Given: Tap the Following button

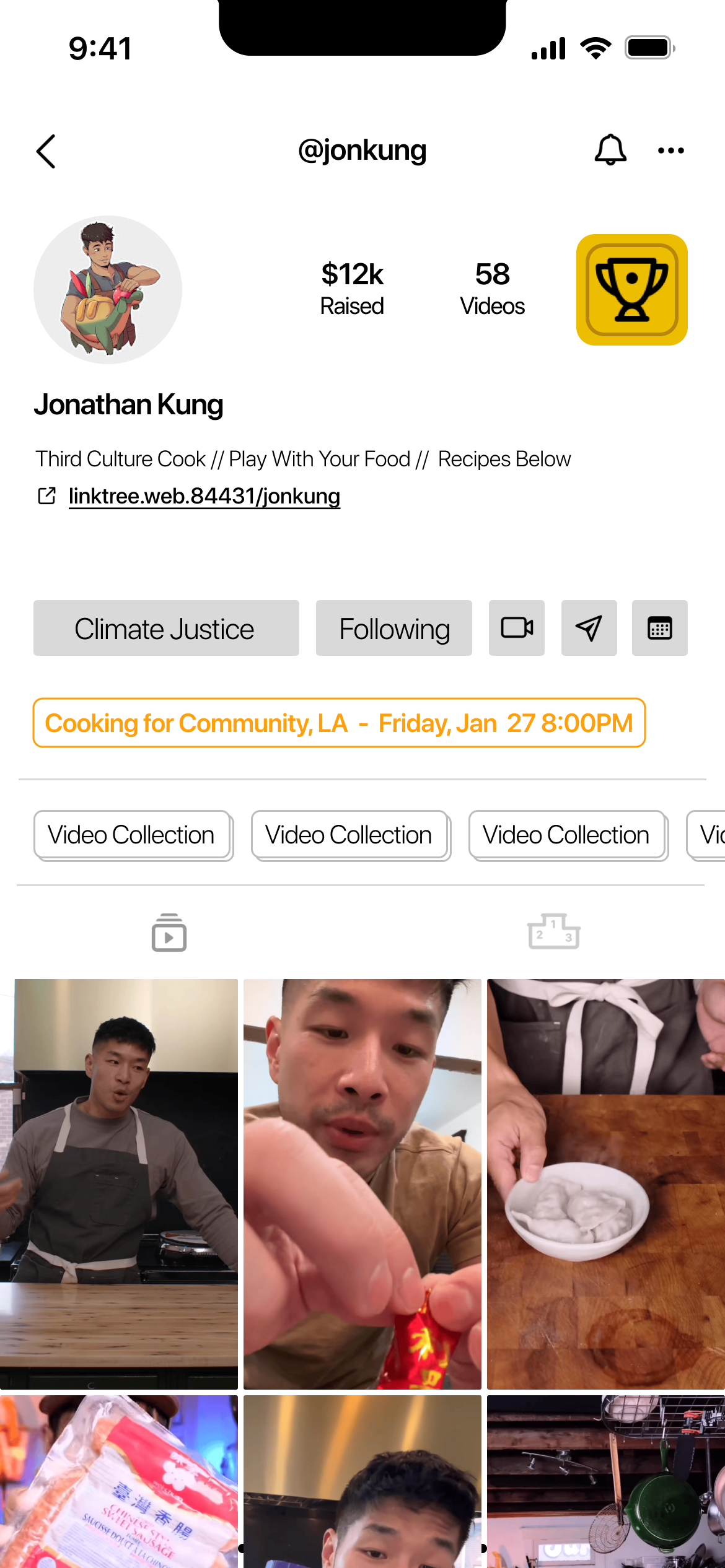Looking at the screenshot, I should tap(393, 629).
